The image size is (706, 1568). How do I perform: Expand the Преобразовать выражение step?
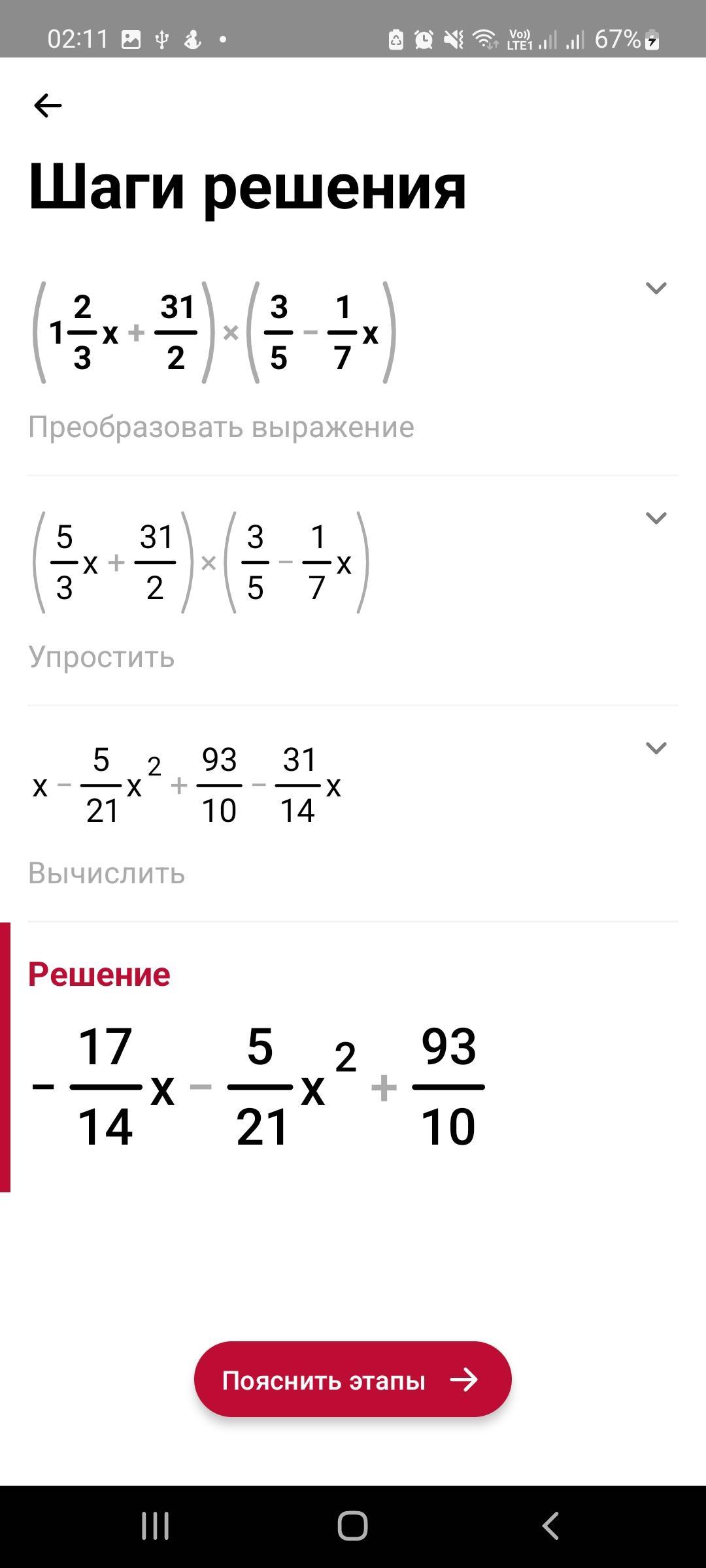click(x=656, y=288)
